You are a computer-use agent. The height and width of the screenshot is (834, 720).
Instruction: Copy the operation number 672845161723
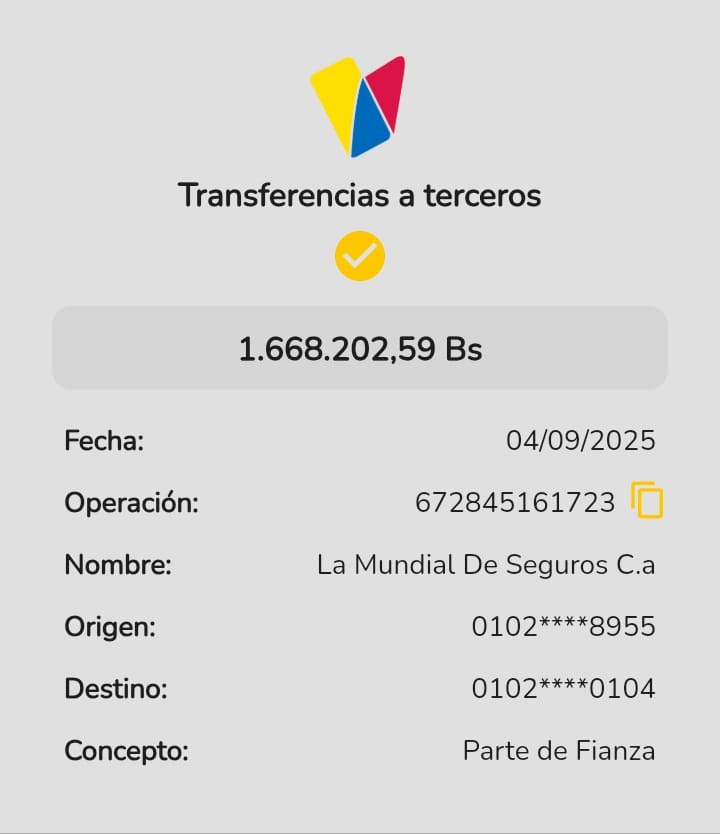[647, 500]
